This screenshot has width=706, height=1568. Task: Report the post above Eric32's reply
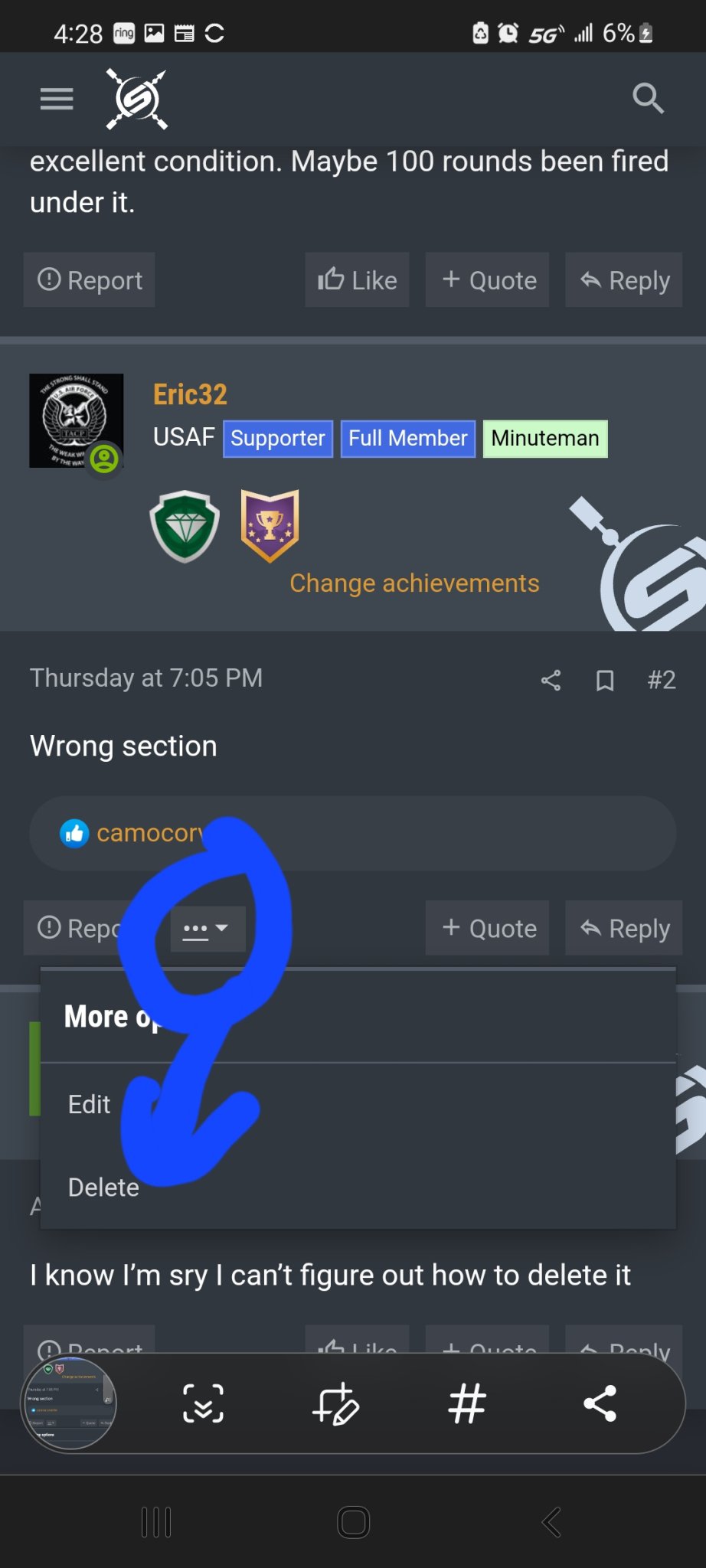90,280
